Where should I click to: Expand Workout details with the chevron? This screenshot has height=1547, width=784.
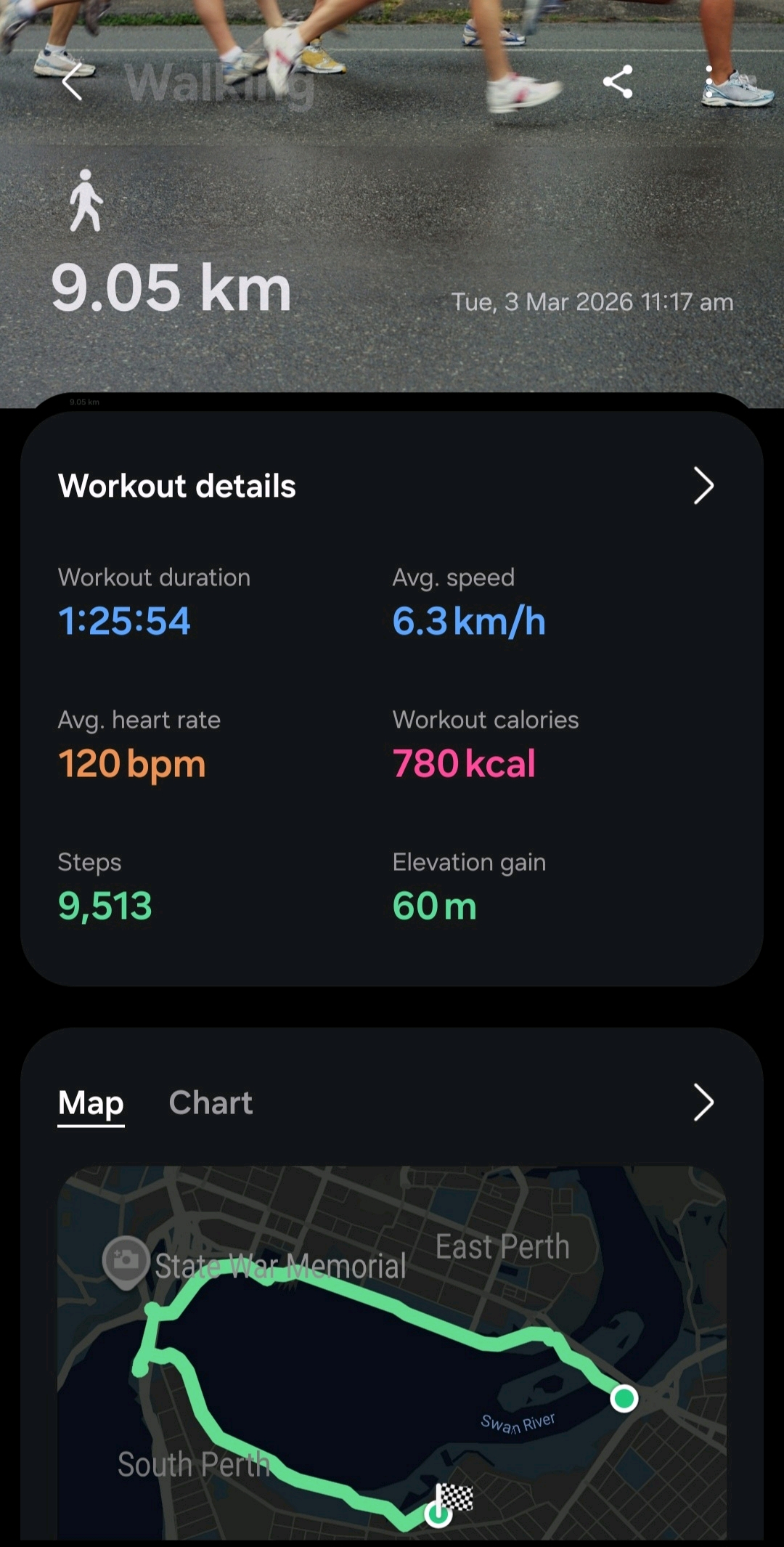703,486
